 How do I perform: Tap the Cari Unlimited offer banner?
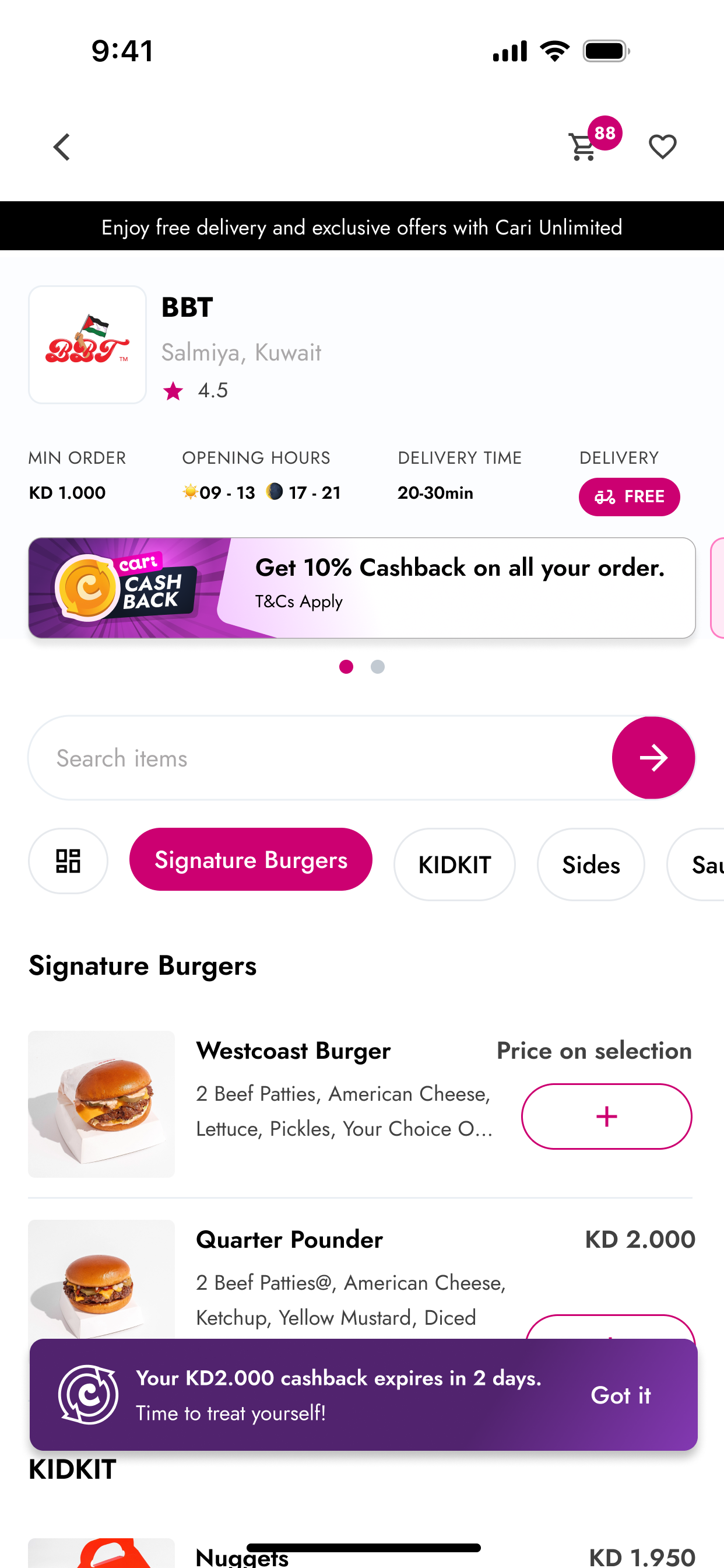coord(362,226)
